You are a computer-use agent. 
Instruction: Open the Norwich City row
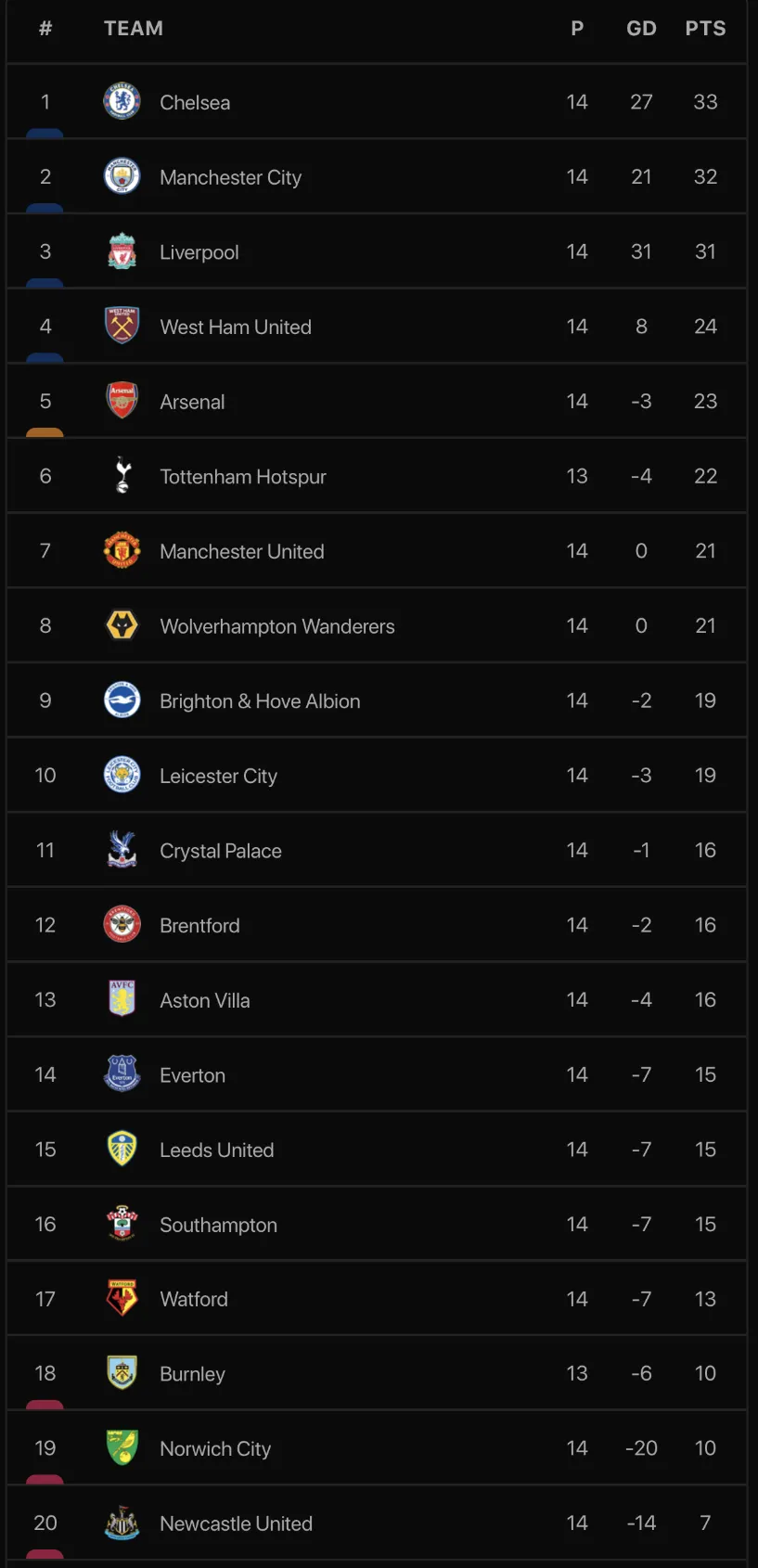(x=215, y=1449)
